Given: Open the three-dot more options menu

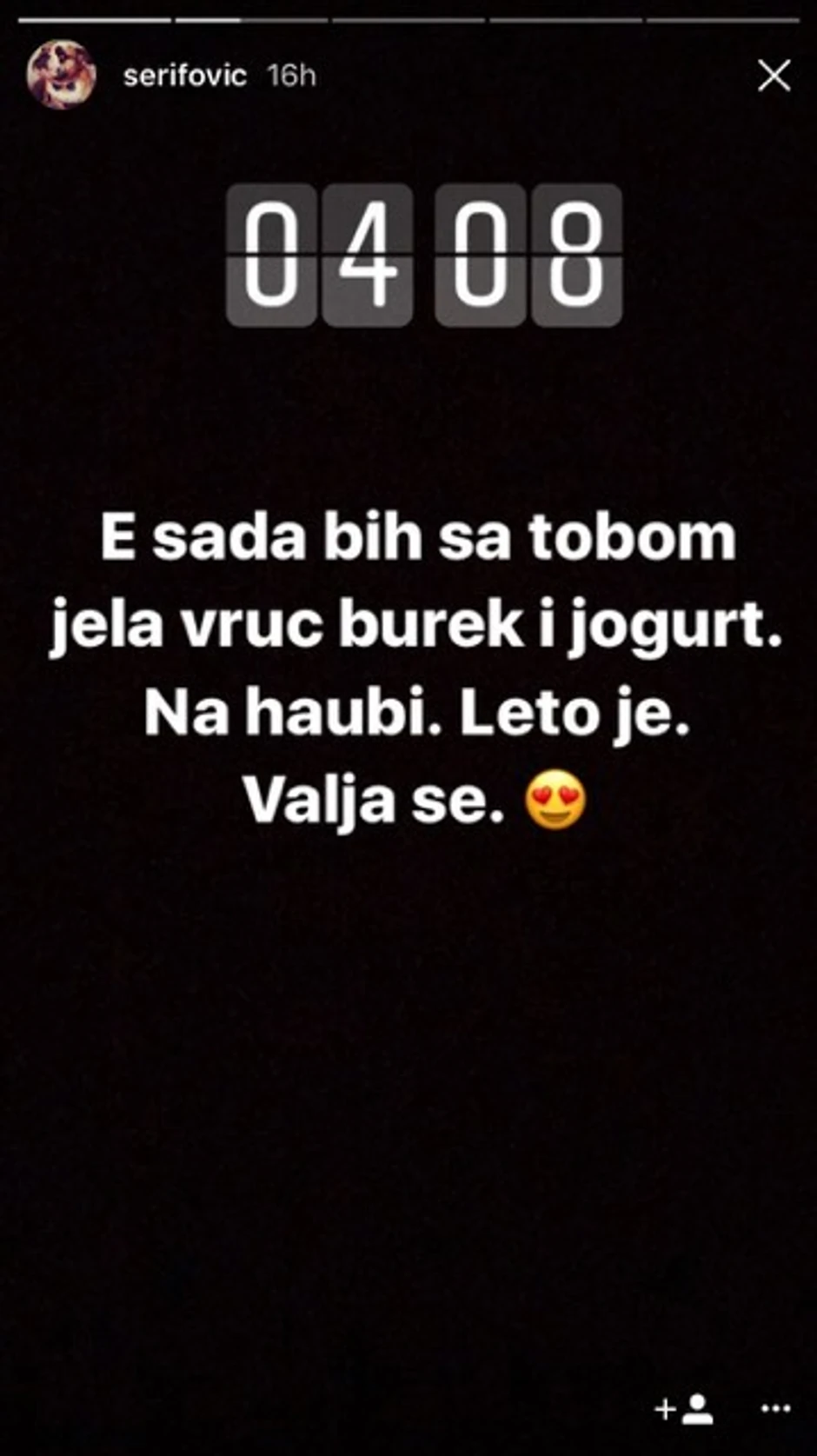Looking at the screenshot, I should pos(775,1409).
